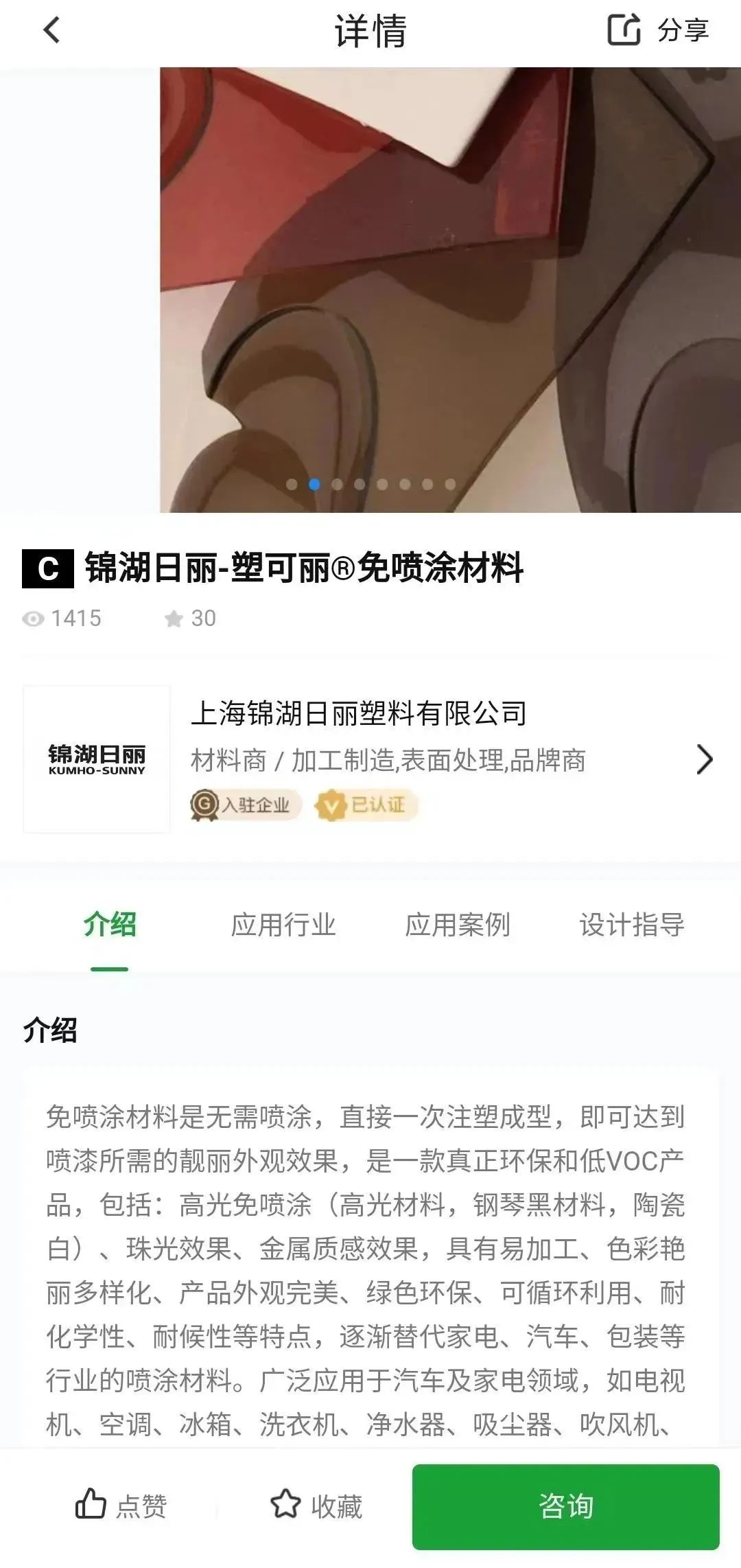741x1568 pixels.
Task: Switch to the 设计指导 tab
Action: [632, 925]
